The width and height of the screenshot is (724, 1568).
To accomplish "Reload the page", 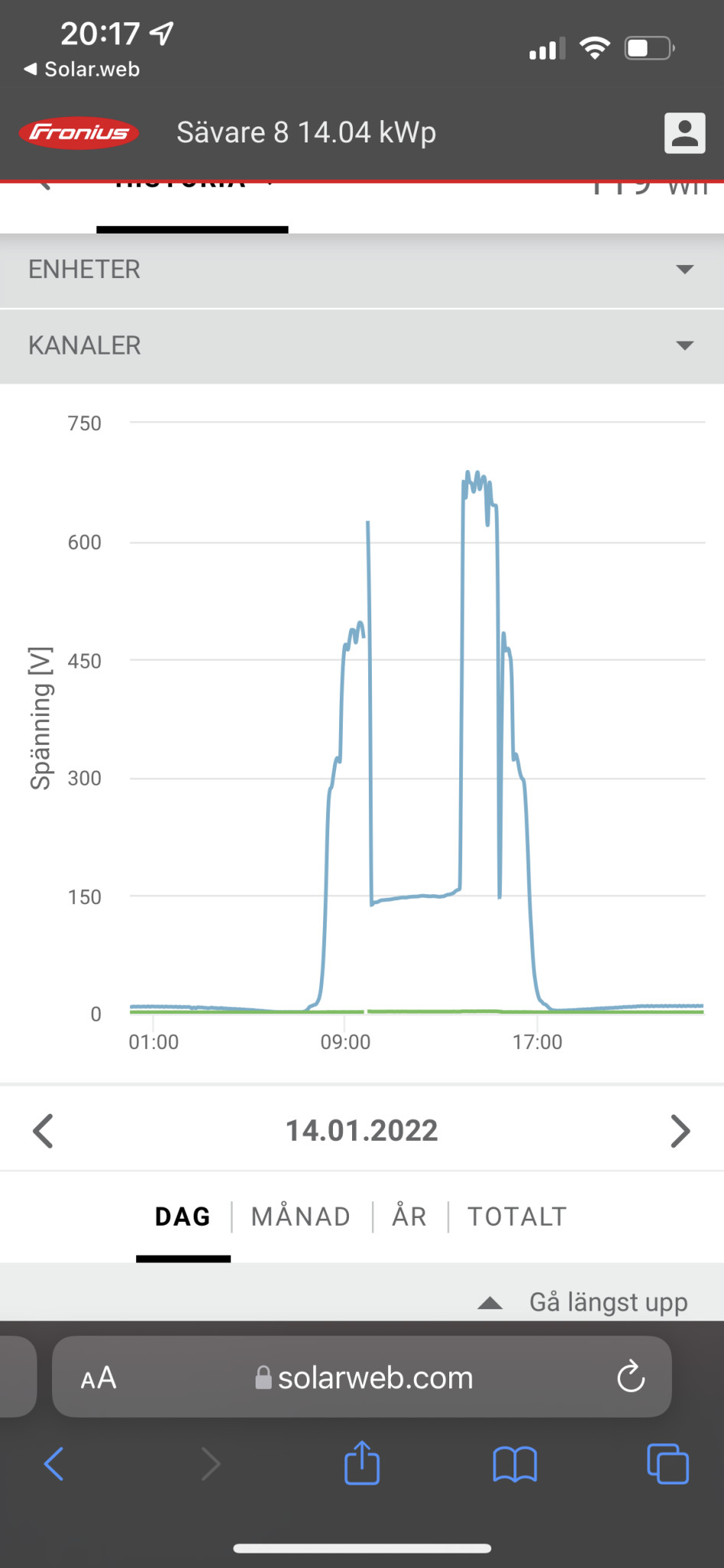I will [631, 1377].
